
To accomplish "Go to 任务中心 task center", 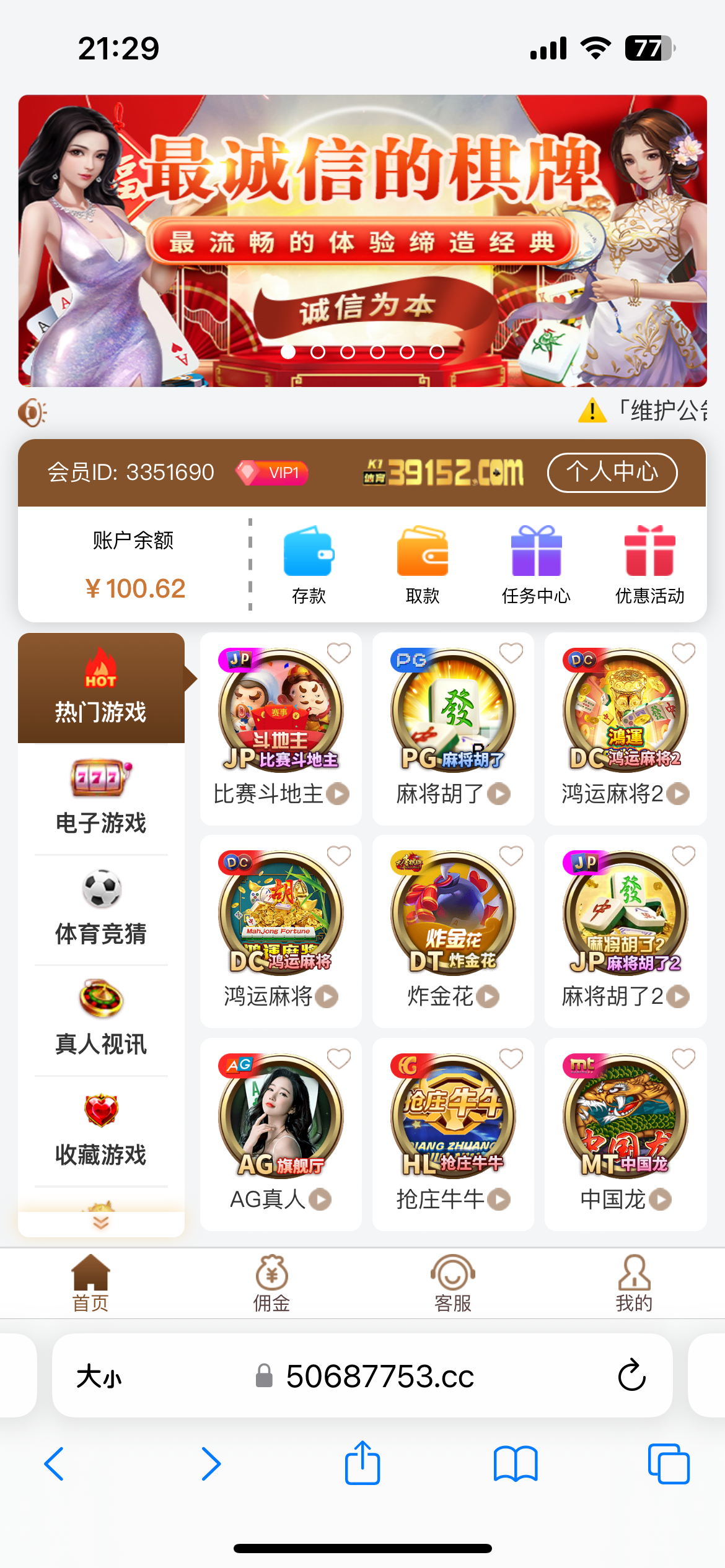I will point(536,564).
